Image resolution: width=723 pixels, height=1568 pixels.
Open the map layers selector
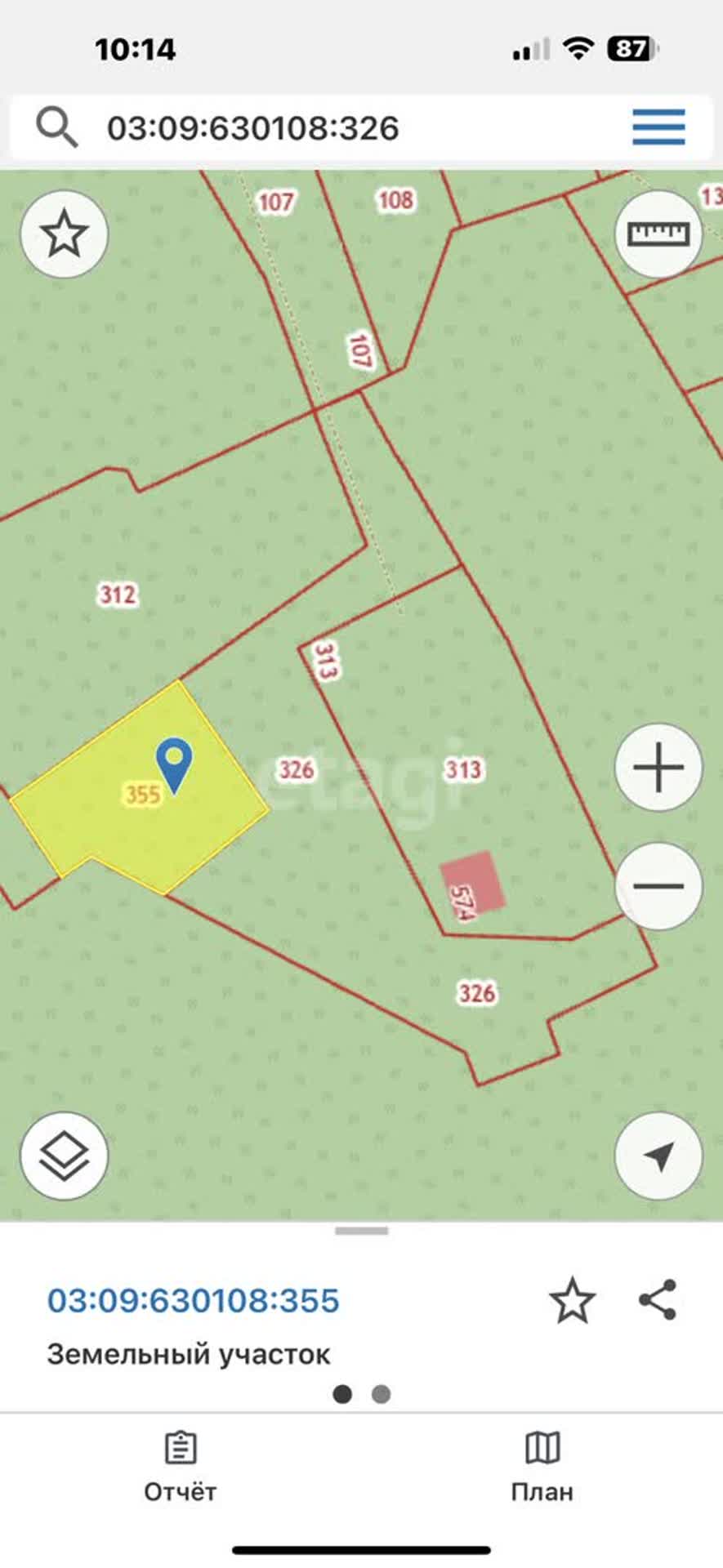tap(64, 1156)
